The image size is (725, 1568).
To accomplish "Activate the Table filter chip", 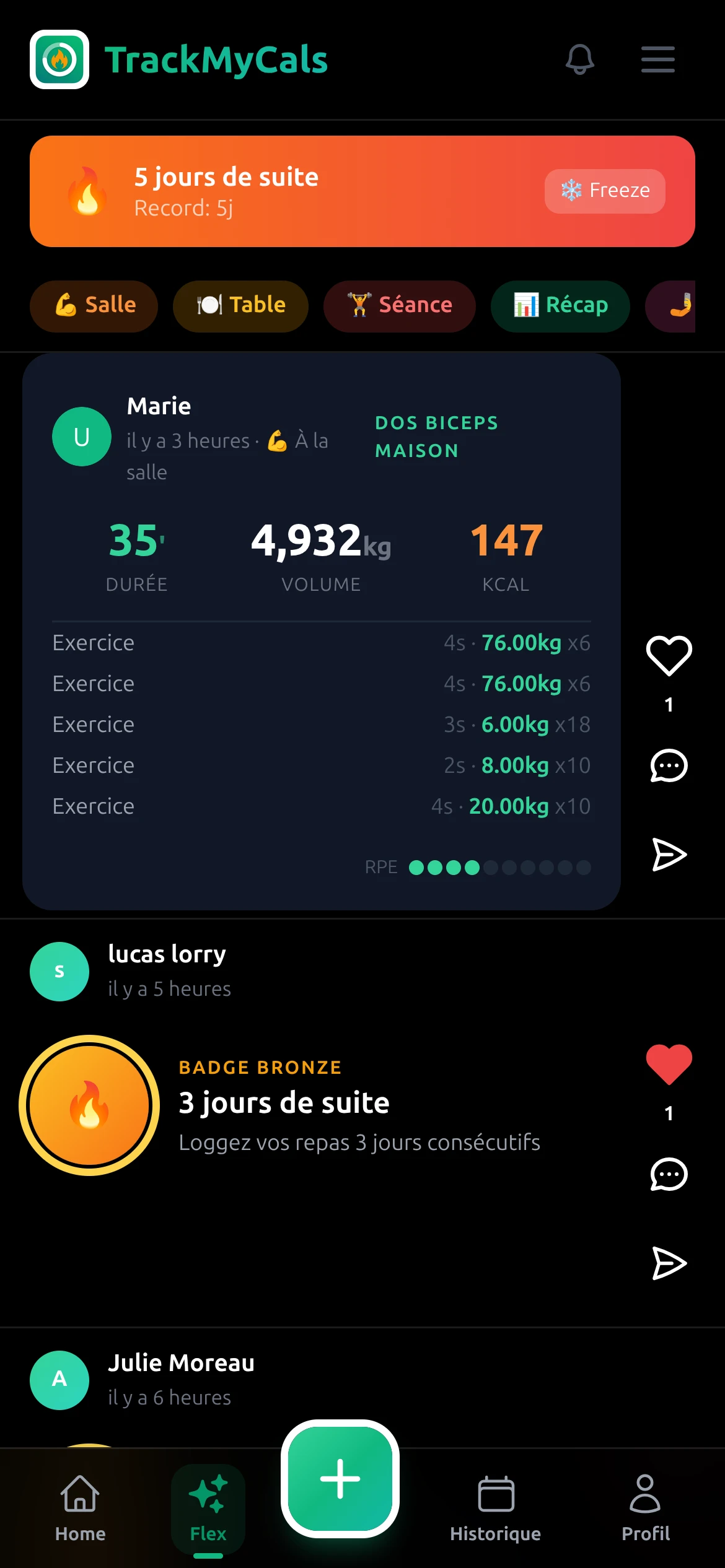I will (240, 305).
